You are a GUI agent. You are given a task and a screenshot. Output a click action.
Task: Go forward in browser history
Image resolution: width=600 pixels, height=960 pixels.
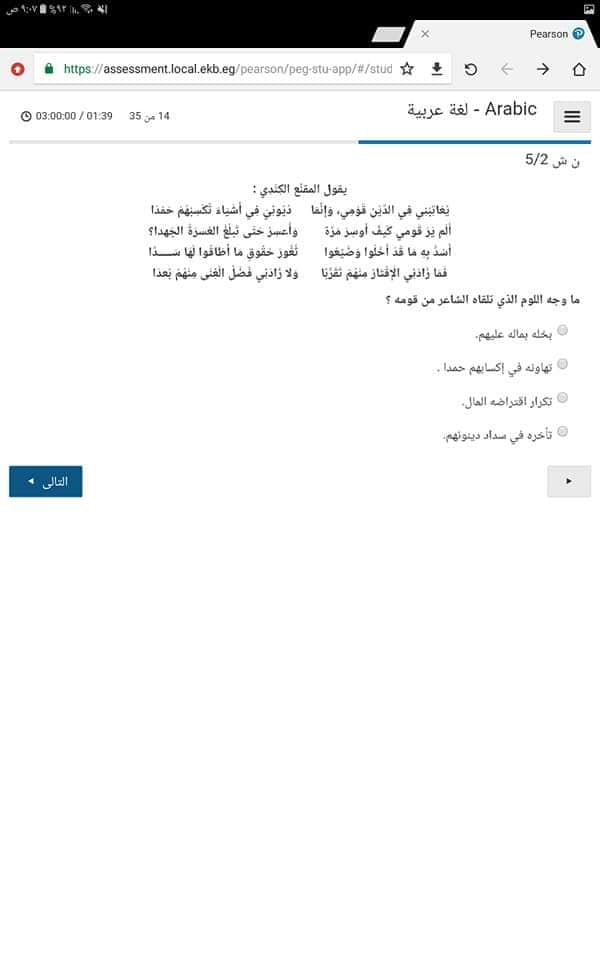[x=542, y=69]
